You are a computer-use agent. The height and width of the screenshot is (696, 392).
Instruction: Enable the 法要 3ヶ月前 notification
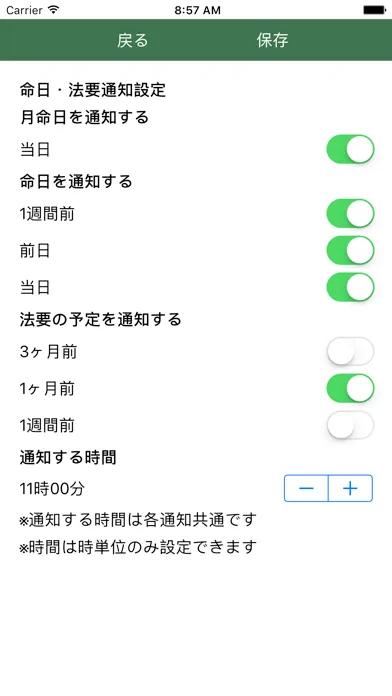pyautogui.click(x=350, y=352)
